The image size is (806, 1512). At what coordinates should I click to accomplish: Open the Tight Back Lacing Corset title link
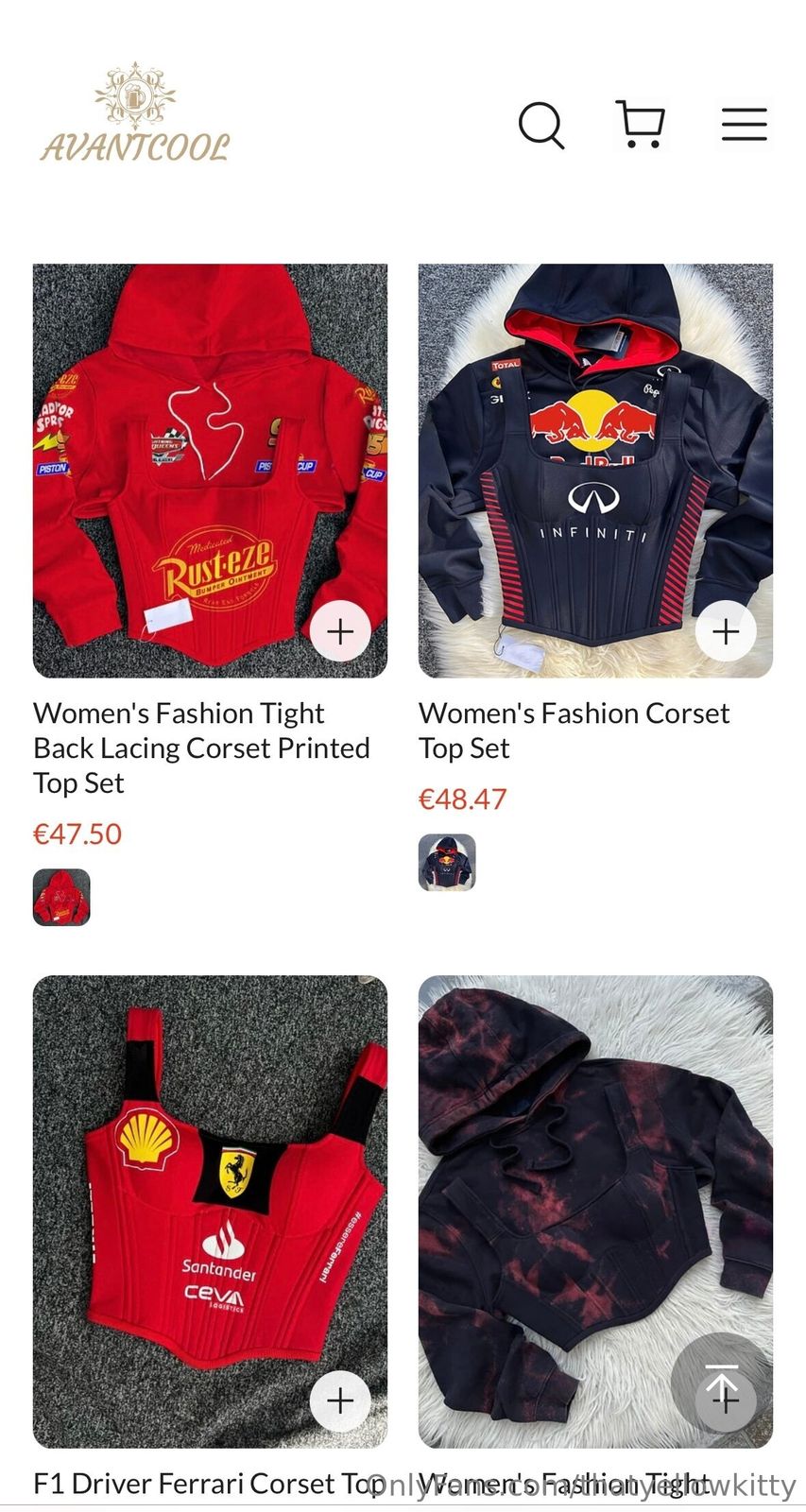coord(201,747)
